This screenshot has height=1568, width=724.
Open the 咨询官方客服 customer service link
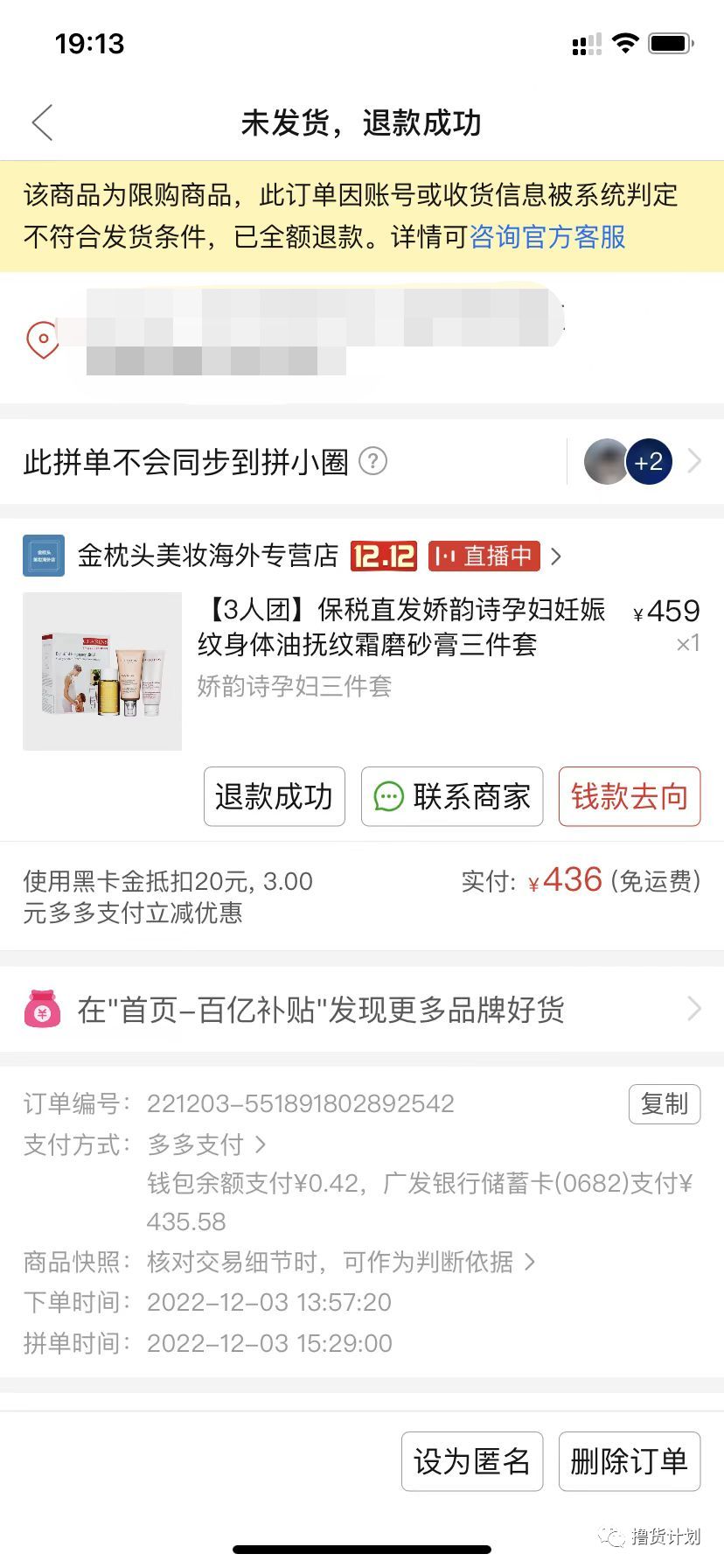click(547, 238)
